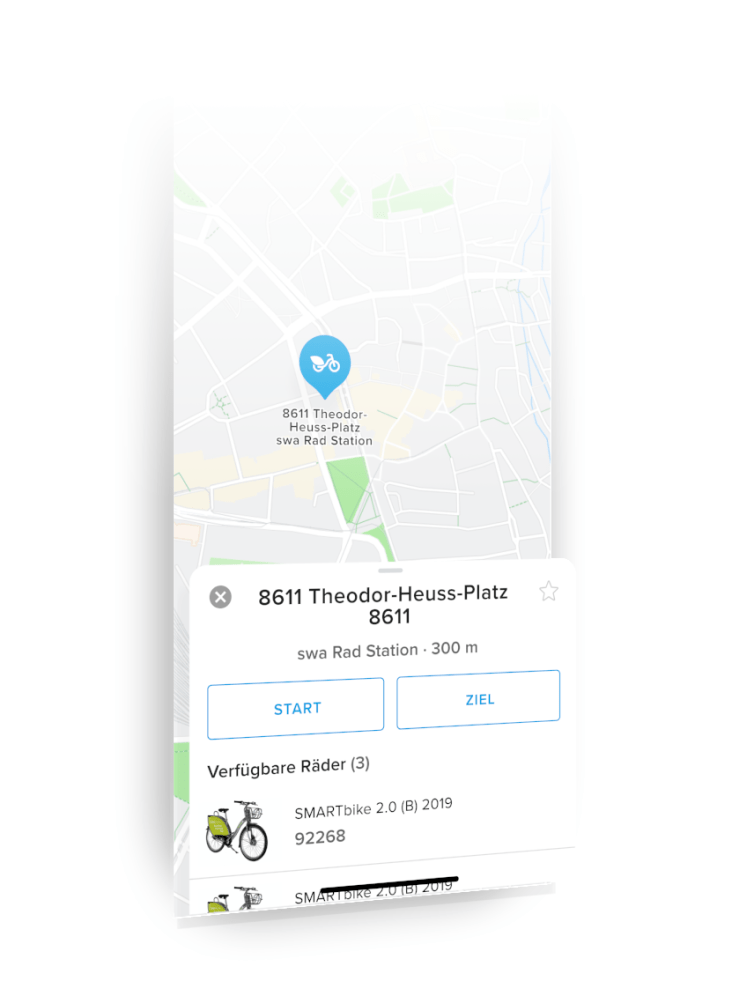Screen dimensions: 735x1000
Task: Mark station 8611 as favorite
Action: point(548,591)
